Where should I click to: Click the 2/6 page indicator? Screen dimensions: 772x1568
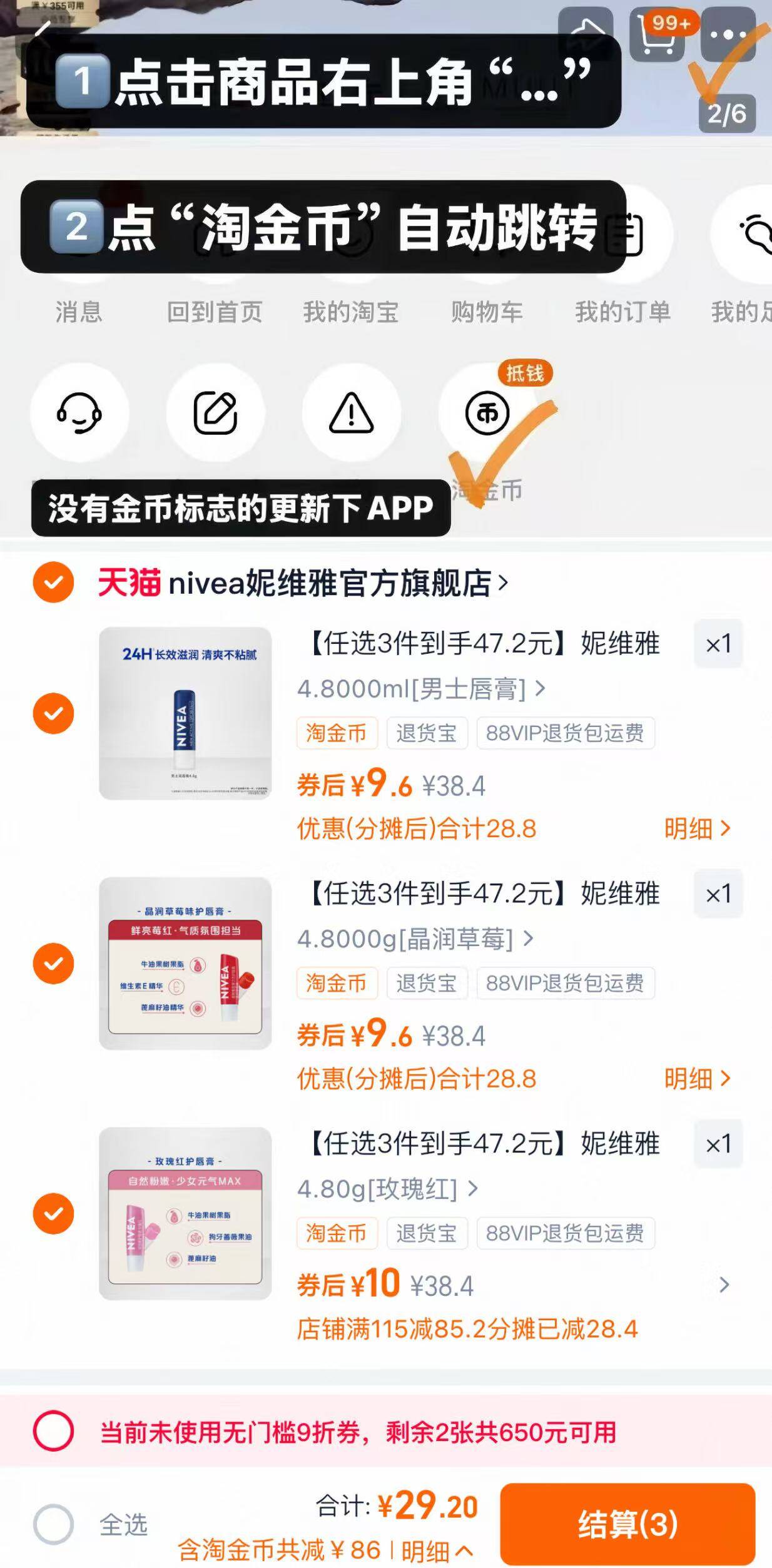coord(726,115)
